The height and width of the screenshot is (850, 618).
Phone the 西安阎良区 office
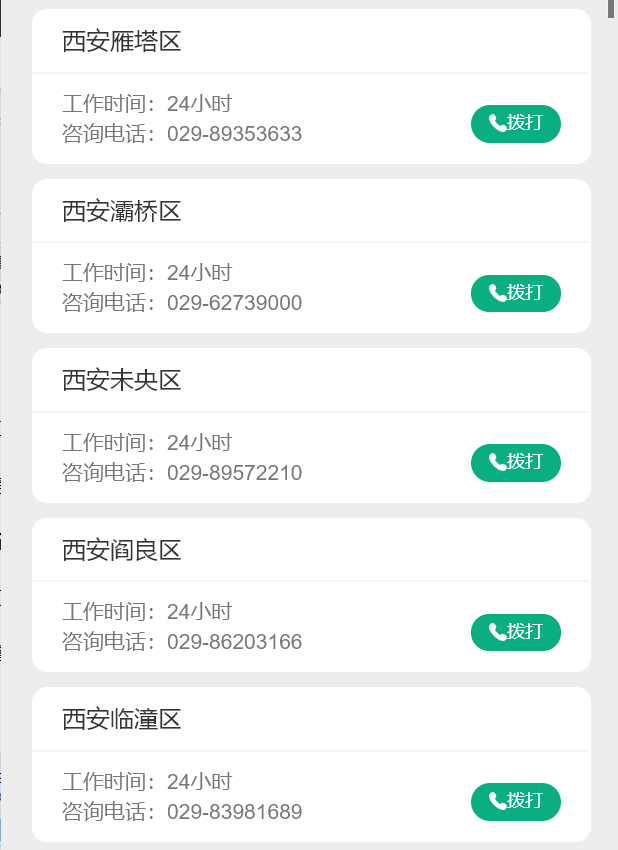click(x=515, y=632)
